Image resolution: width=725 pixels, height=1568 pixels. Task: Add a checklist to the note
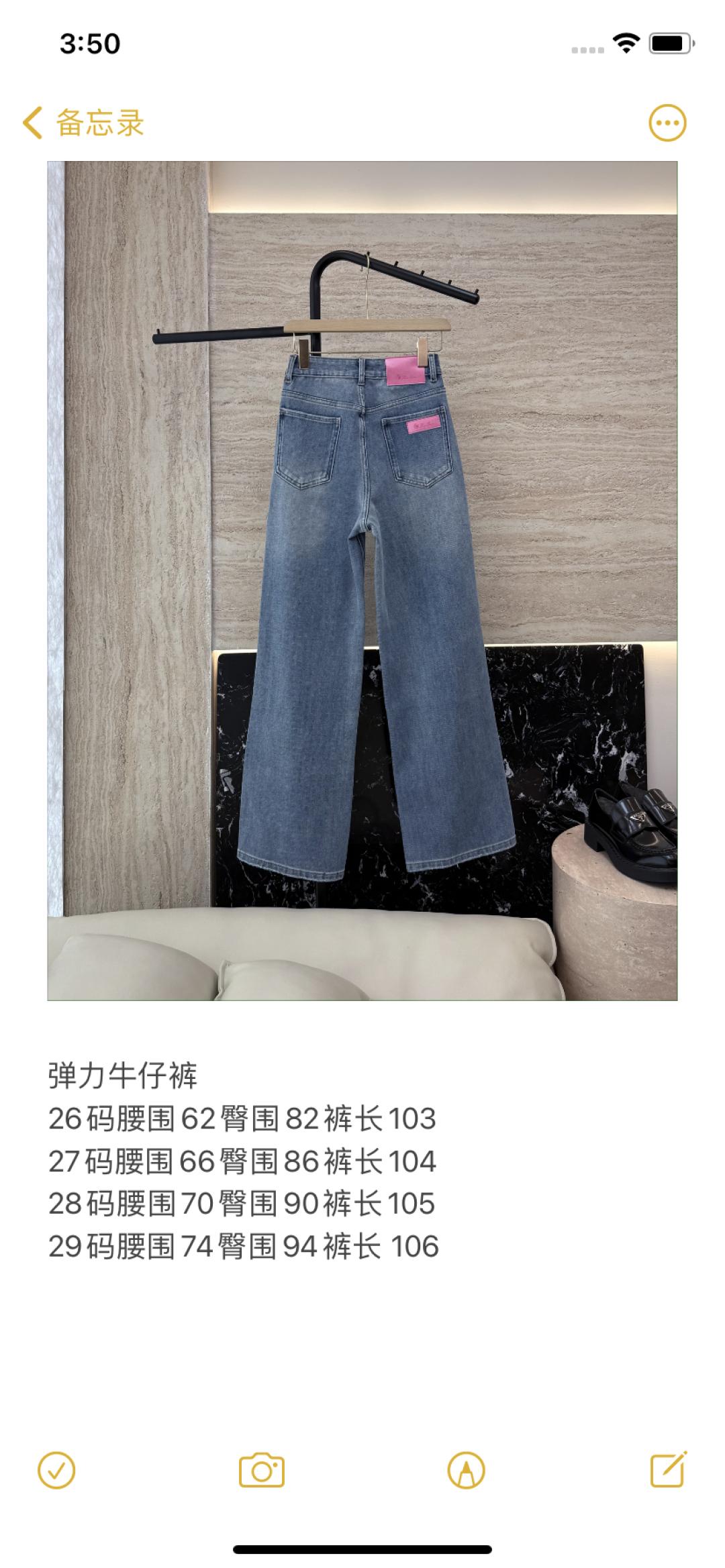pyautogui.click(x=57, y=1471)
